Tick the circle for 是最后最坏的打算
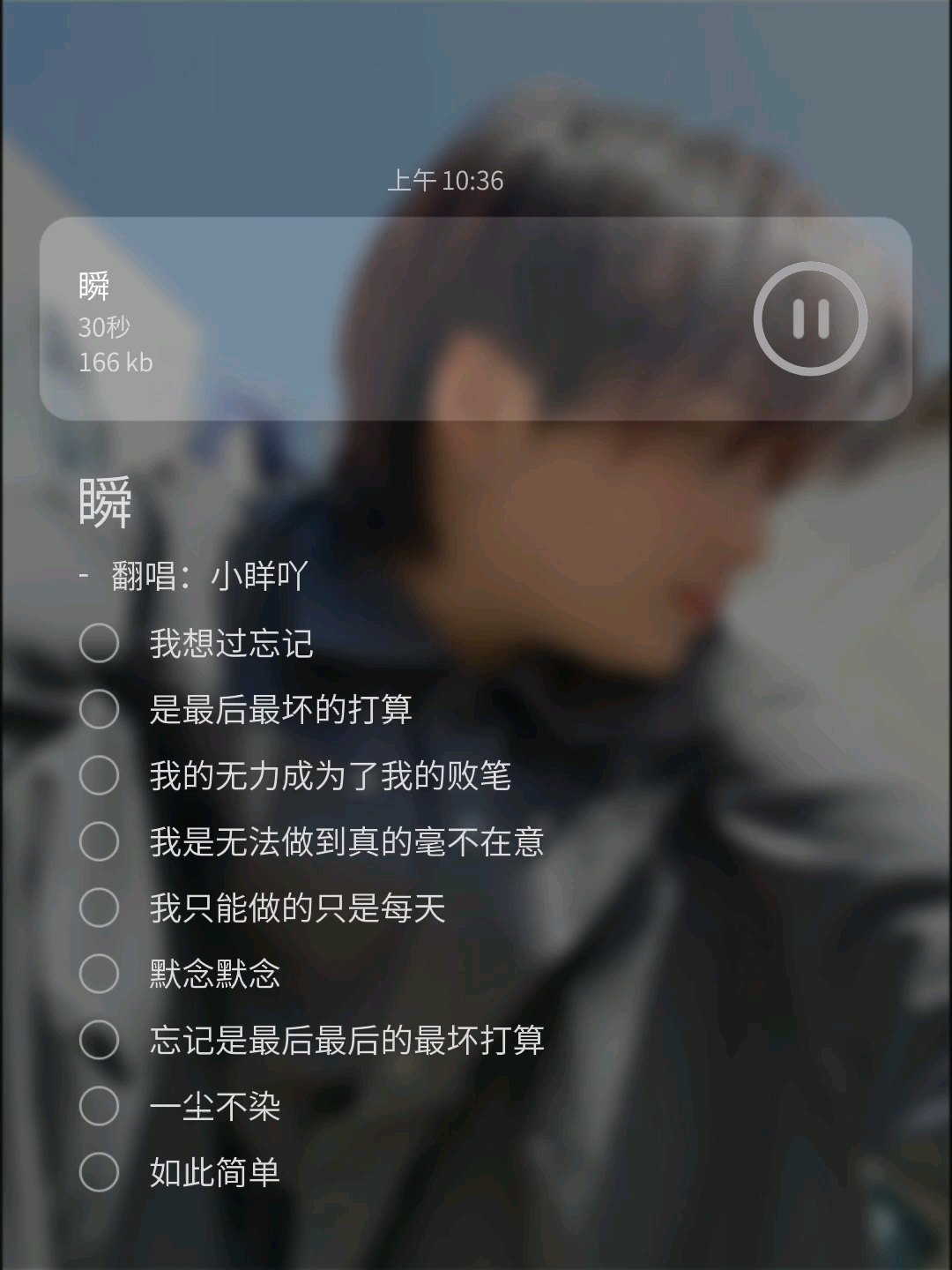952x1270 pixels. tap(99, 709)
